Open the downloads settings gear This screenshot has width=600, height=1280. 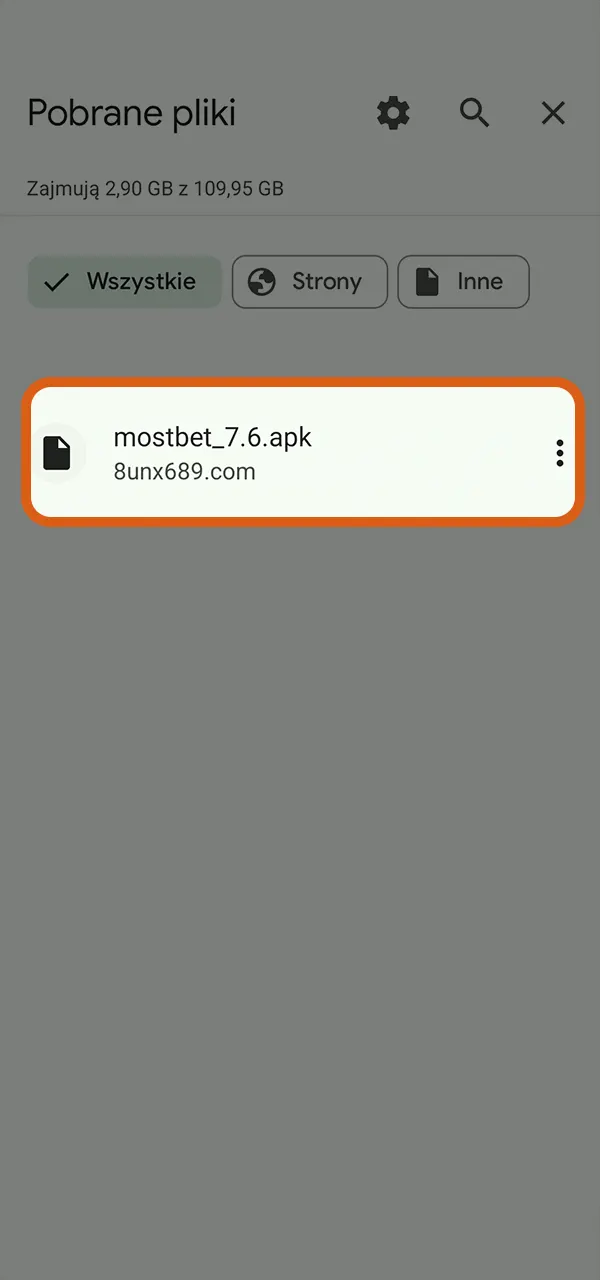(x=393, y=113)
